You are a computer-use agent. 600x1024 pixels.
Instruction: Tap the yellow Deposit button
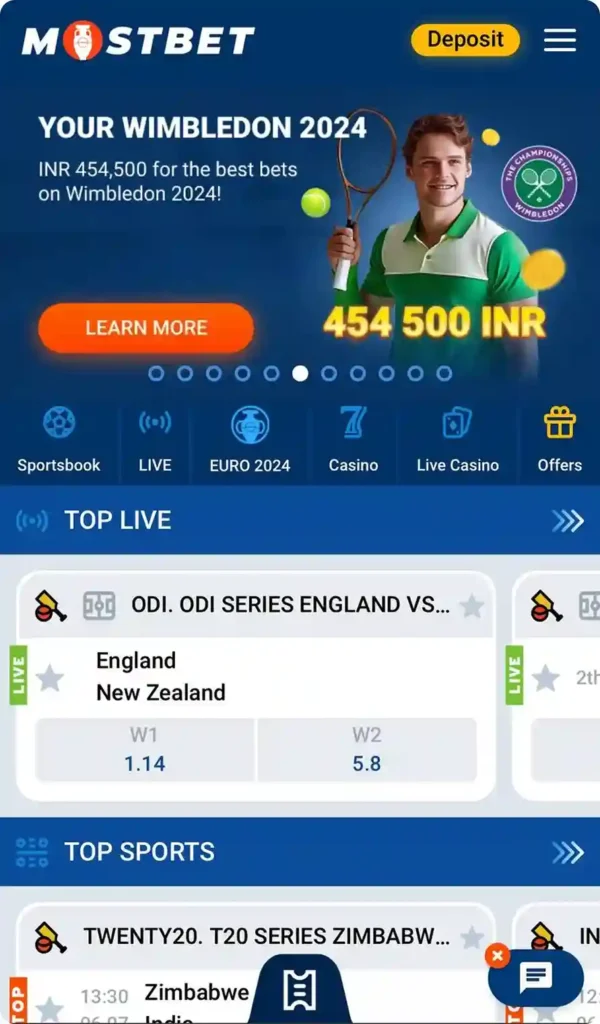pos(465,40)
